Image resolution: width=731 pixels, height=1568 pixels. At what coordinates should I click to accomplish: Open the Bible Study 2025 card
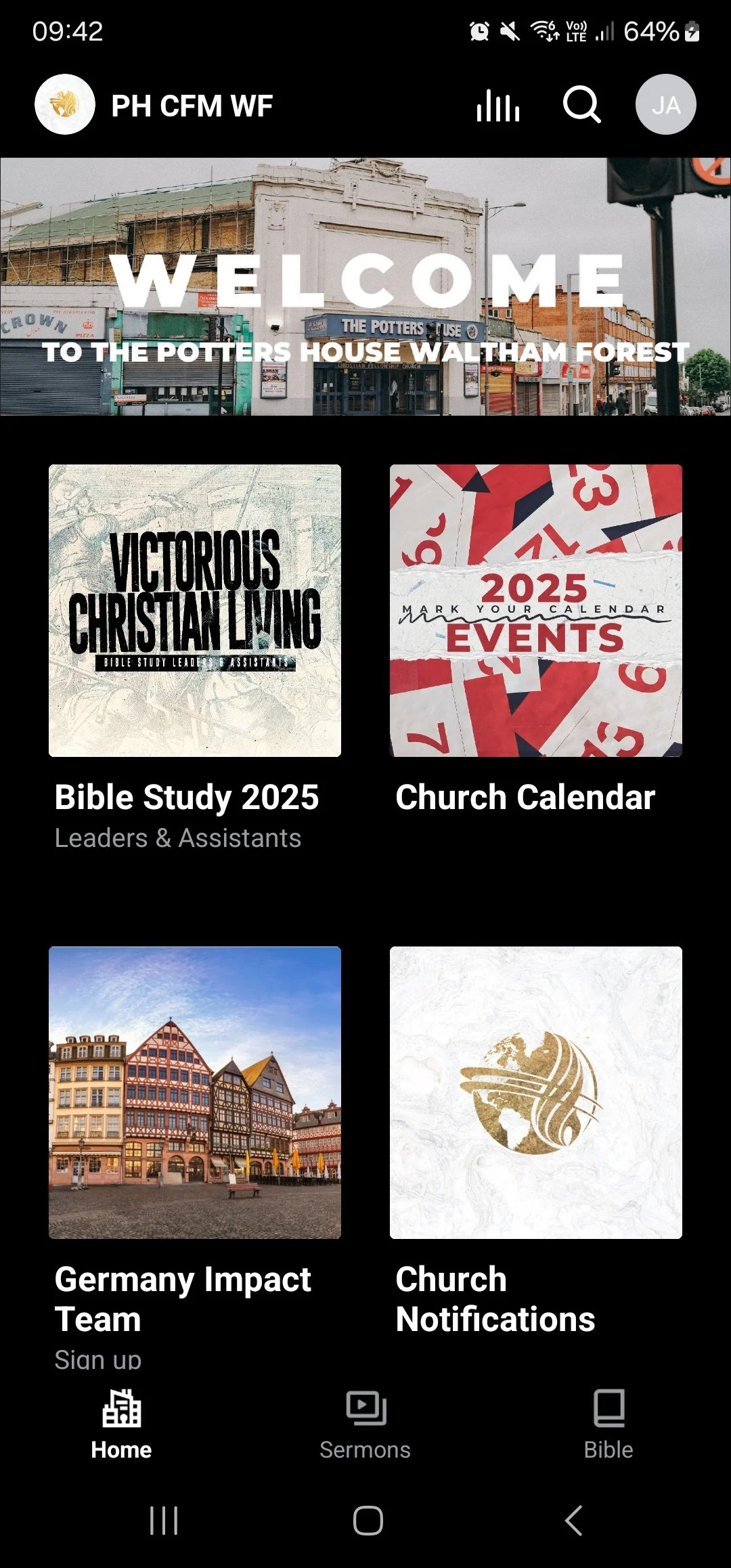[195, 611]
